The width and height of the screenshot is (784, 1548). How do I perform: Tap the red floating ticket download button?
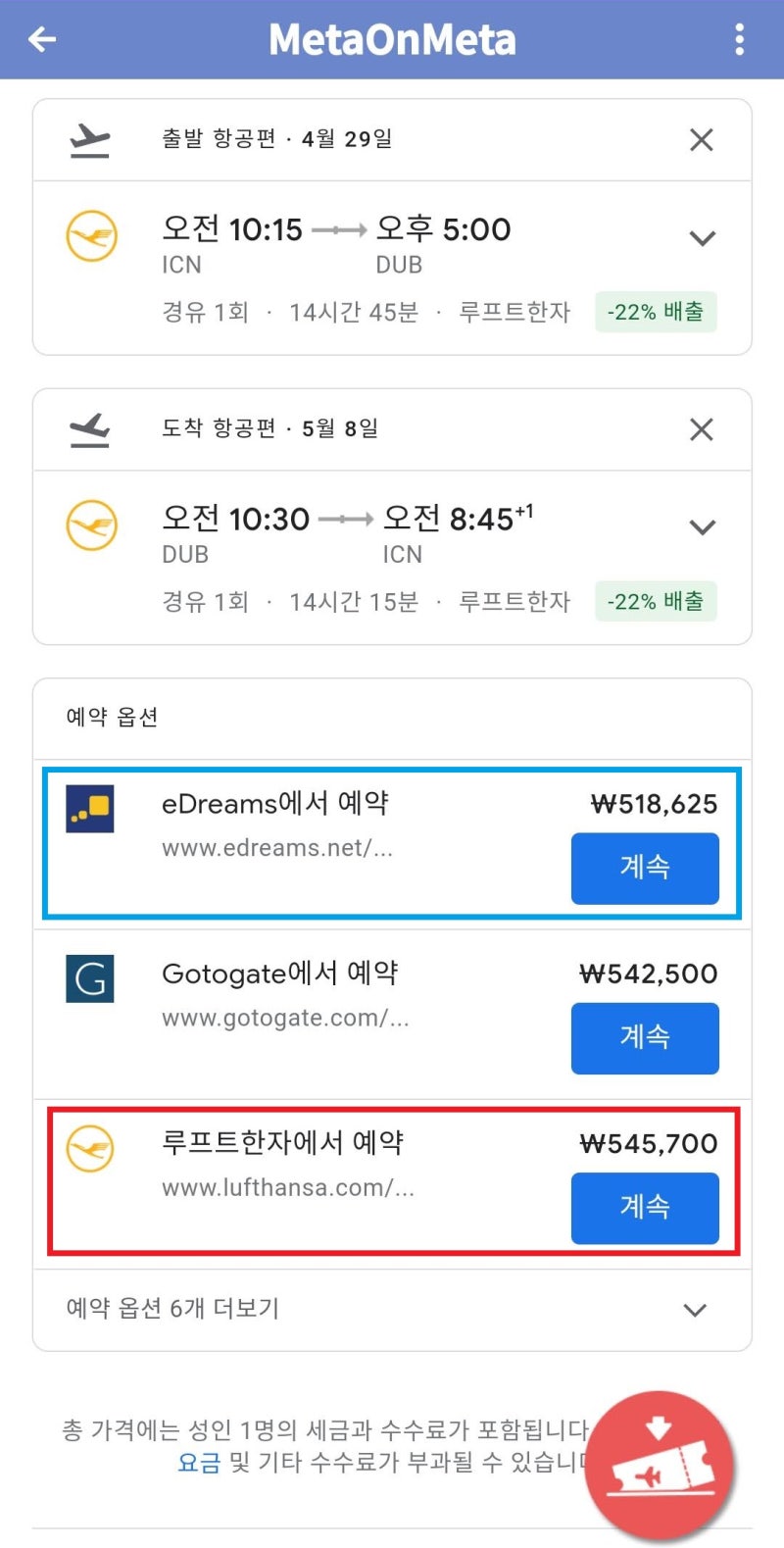661,1465
